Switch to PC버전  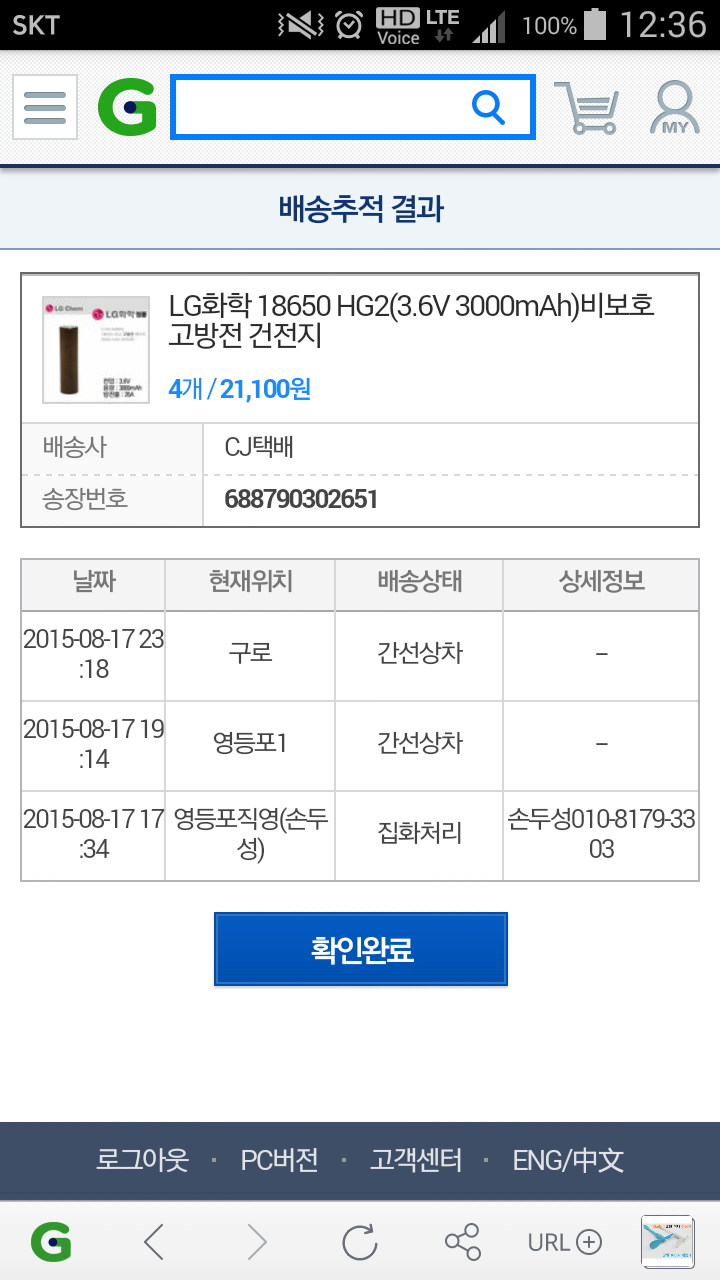click(279, 1160)
